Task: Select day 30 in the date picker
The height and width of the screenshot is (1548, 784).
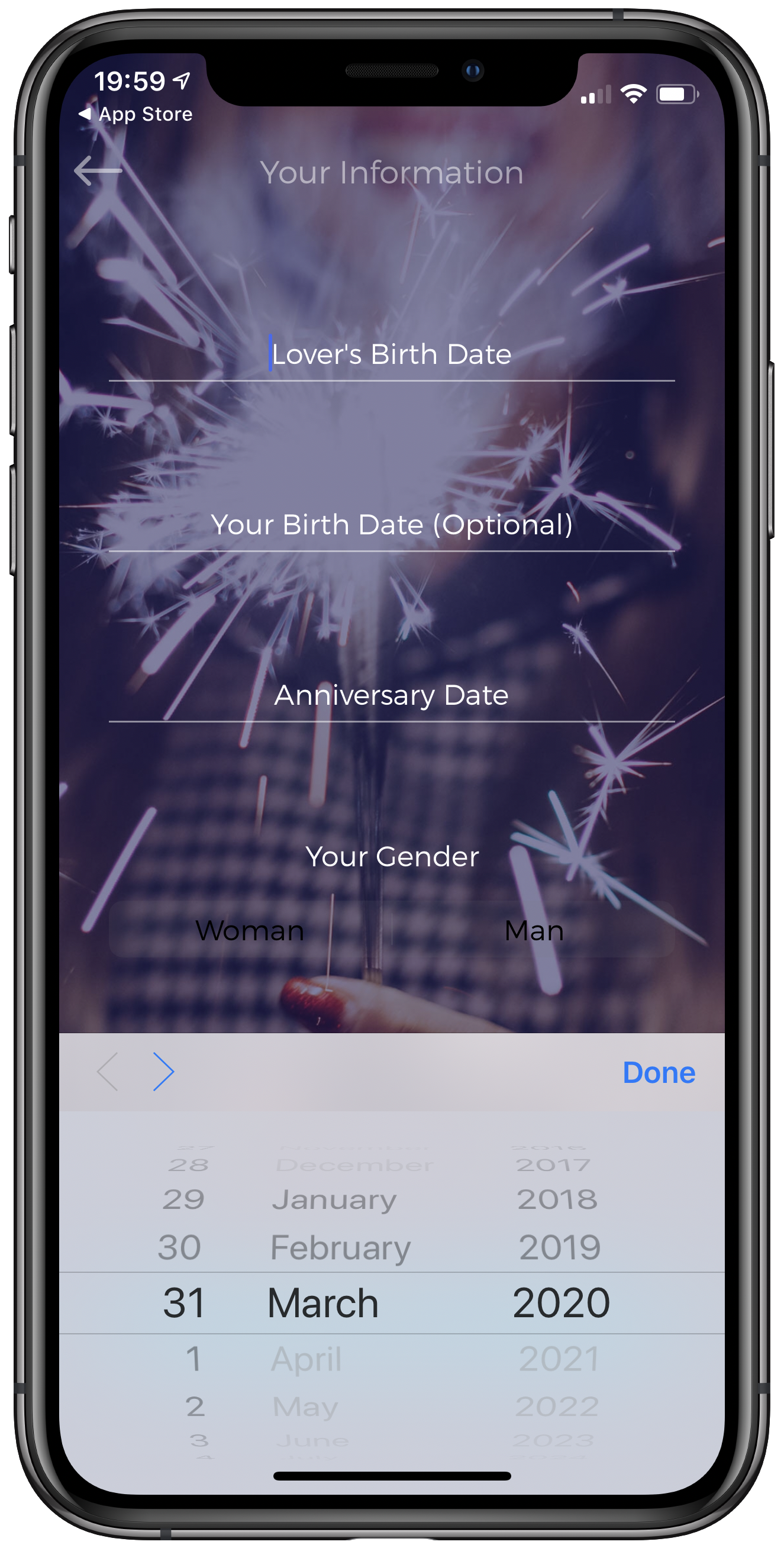Action: click(x=180, y=1247)
